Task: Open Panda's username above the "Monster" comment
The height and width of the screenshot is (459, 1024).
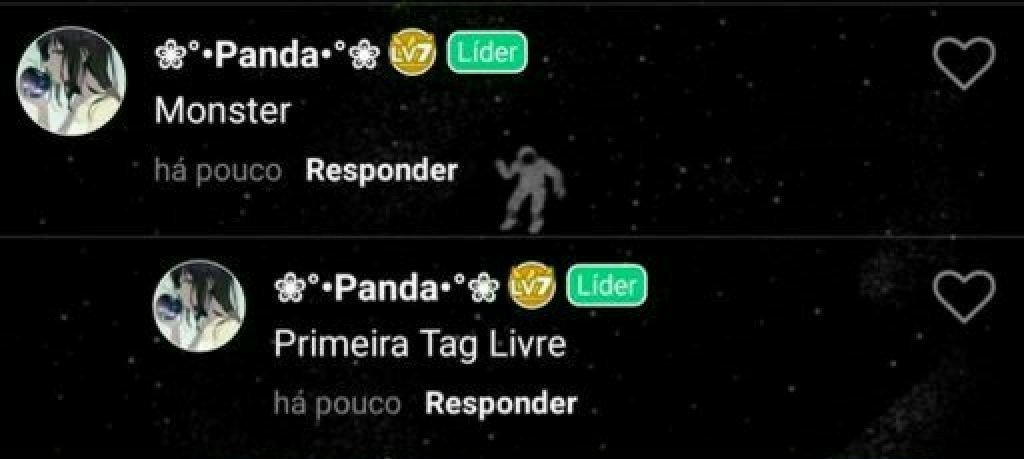Action: coord(267,57)
